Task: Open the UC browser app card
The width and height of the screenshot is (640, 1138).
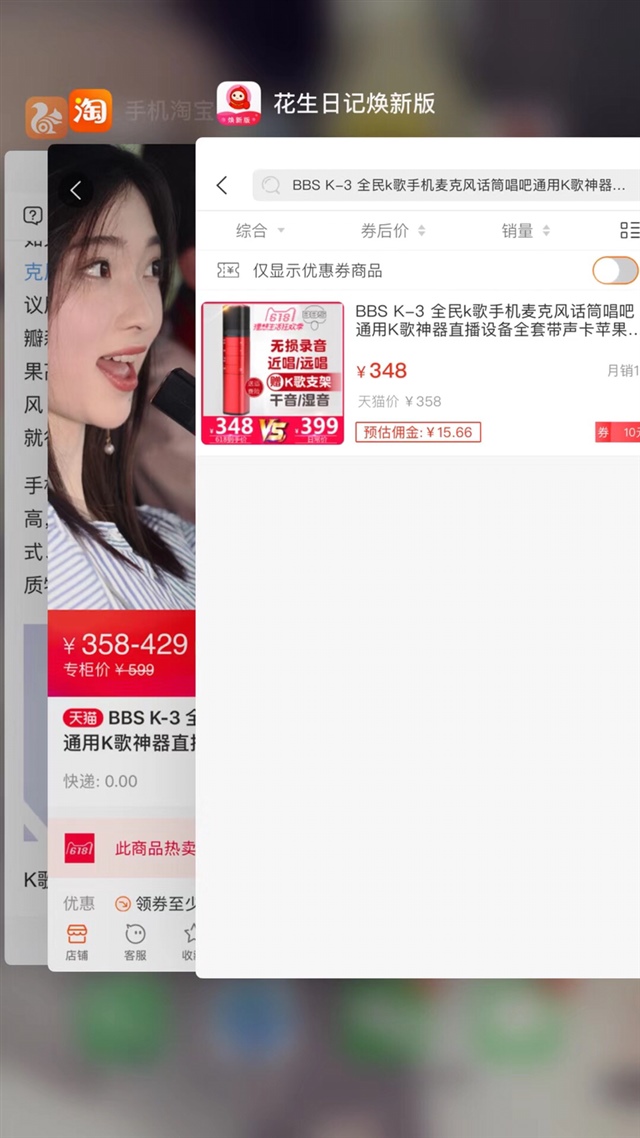Action: [24, 560]
